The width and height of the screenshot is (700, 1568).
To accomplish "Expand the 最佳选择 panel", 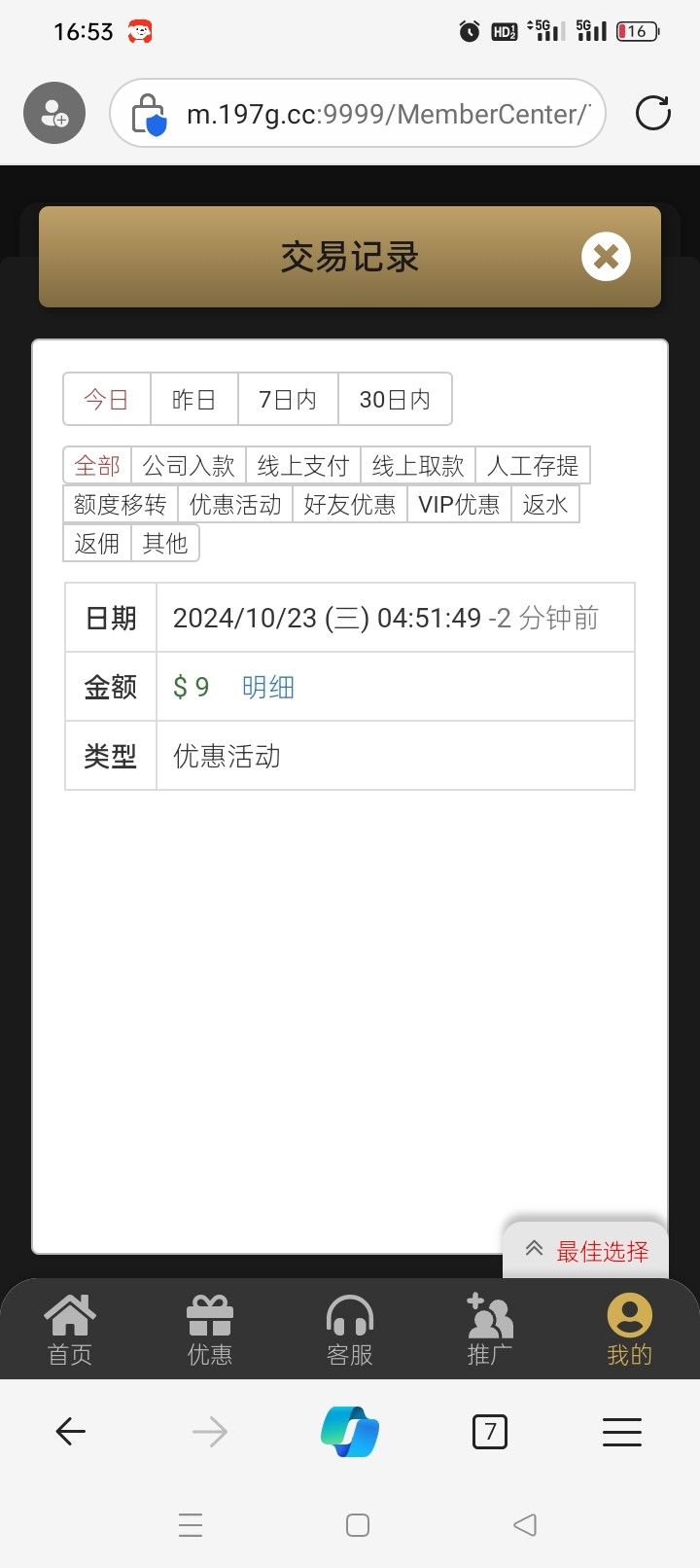I will [x=586, y=1251].
